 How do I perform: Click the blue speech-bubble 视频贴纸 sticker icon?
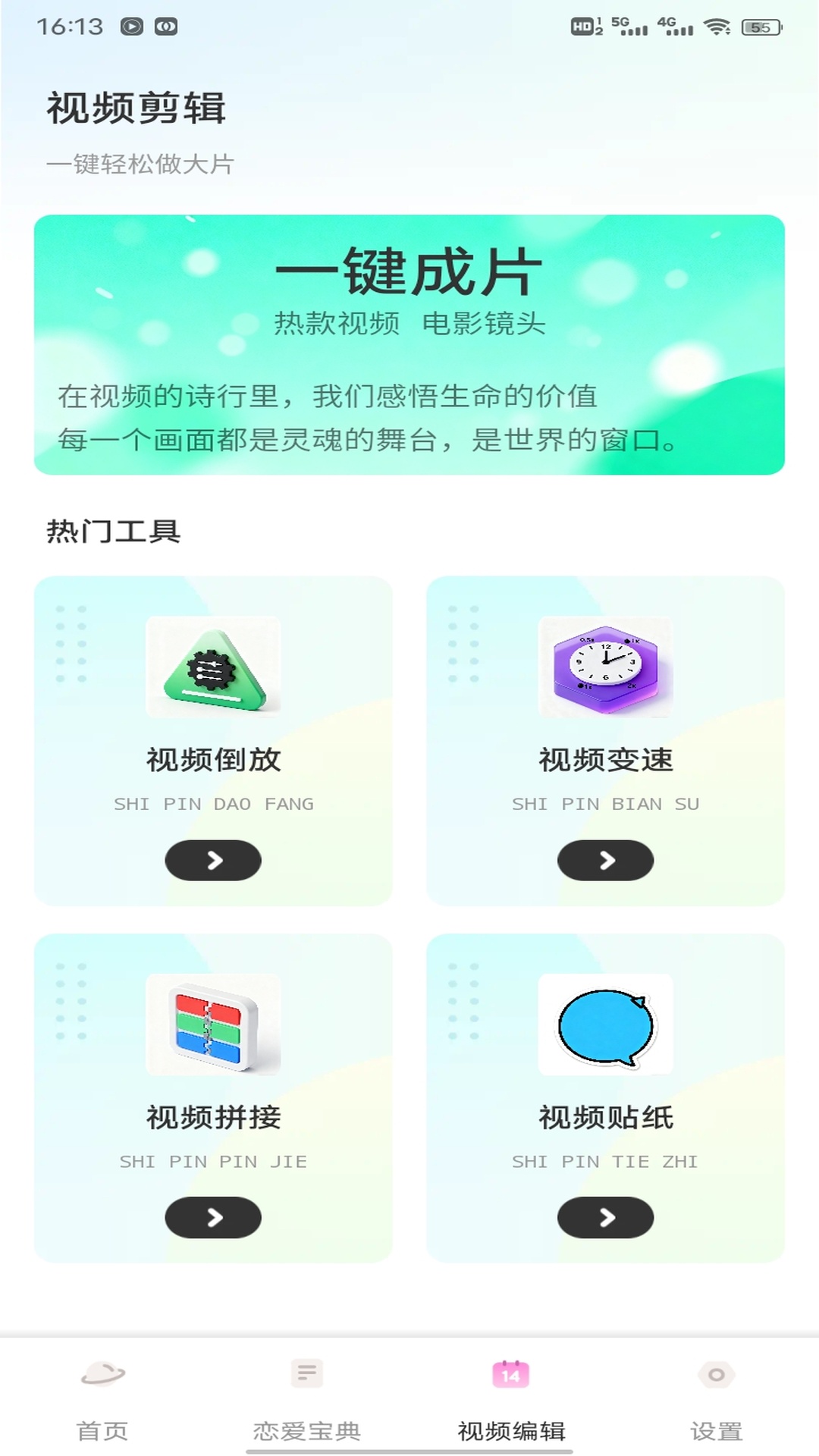pyautogui.click(x=605, y=1025)
